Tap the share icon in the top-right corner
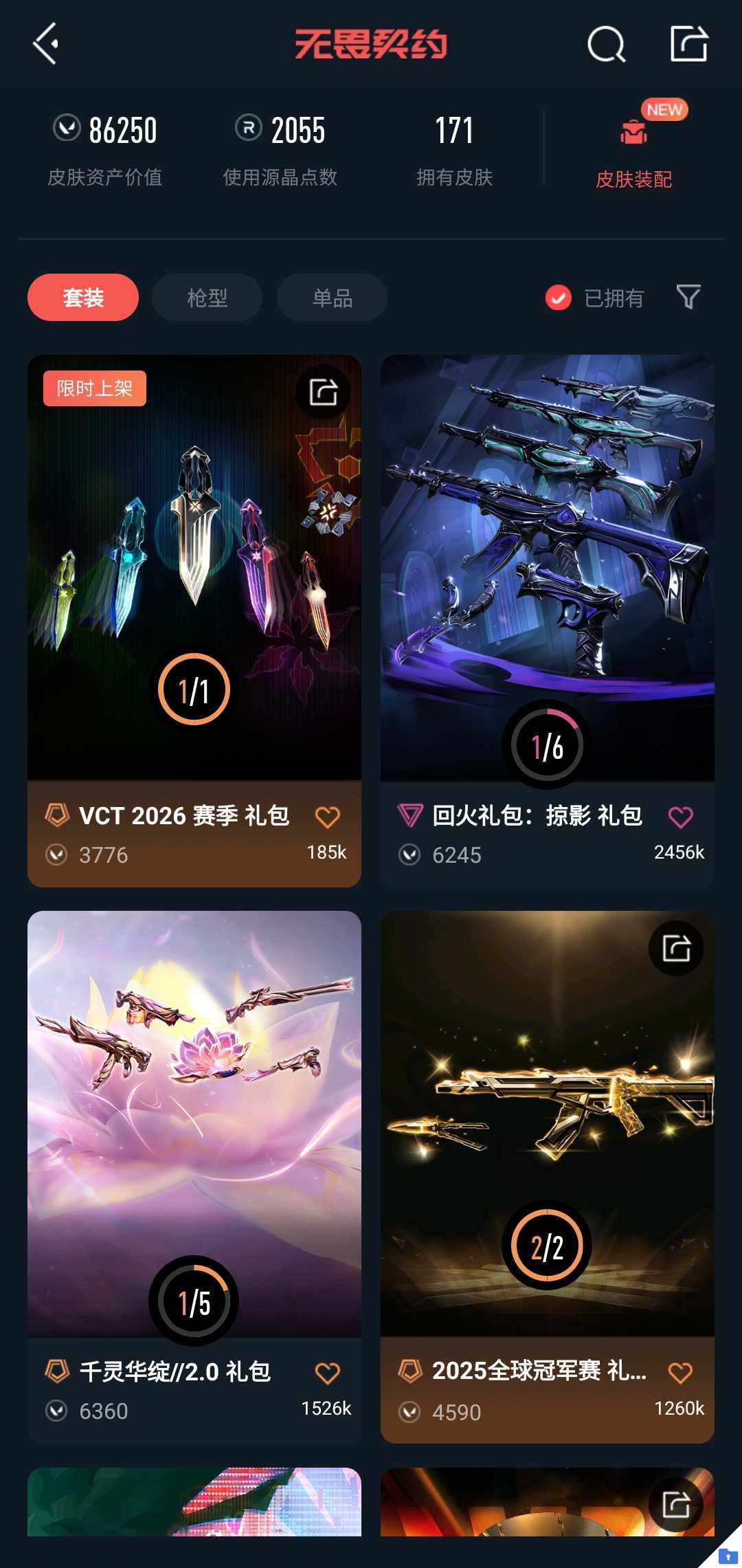 click(x=687, y=45)
